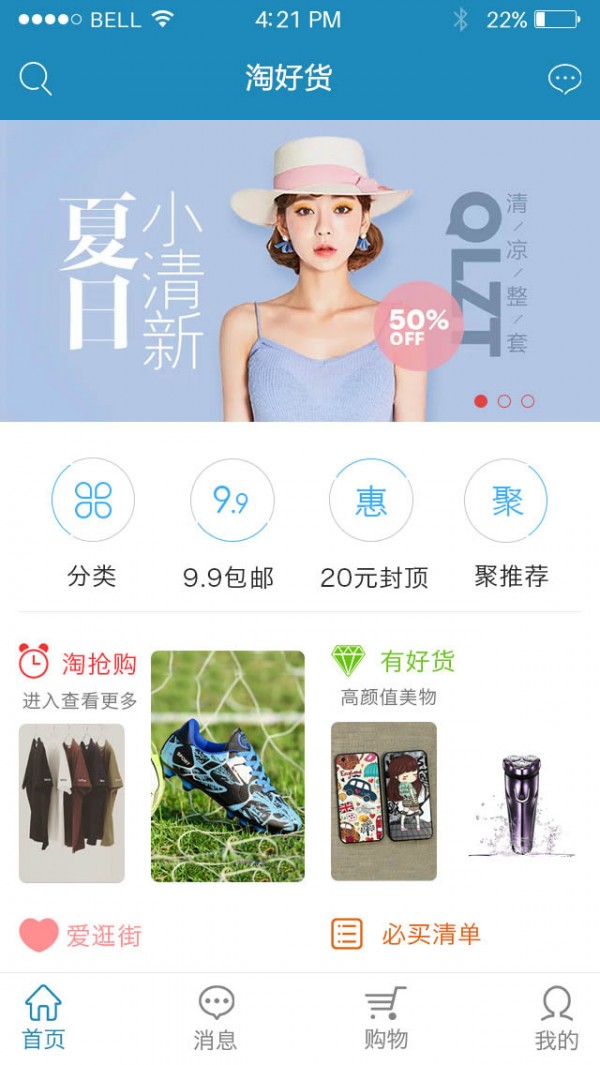Open the summer fresh 50% off banner
The image size is (600, 1065).
(x=300, y=270)
